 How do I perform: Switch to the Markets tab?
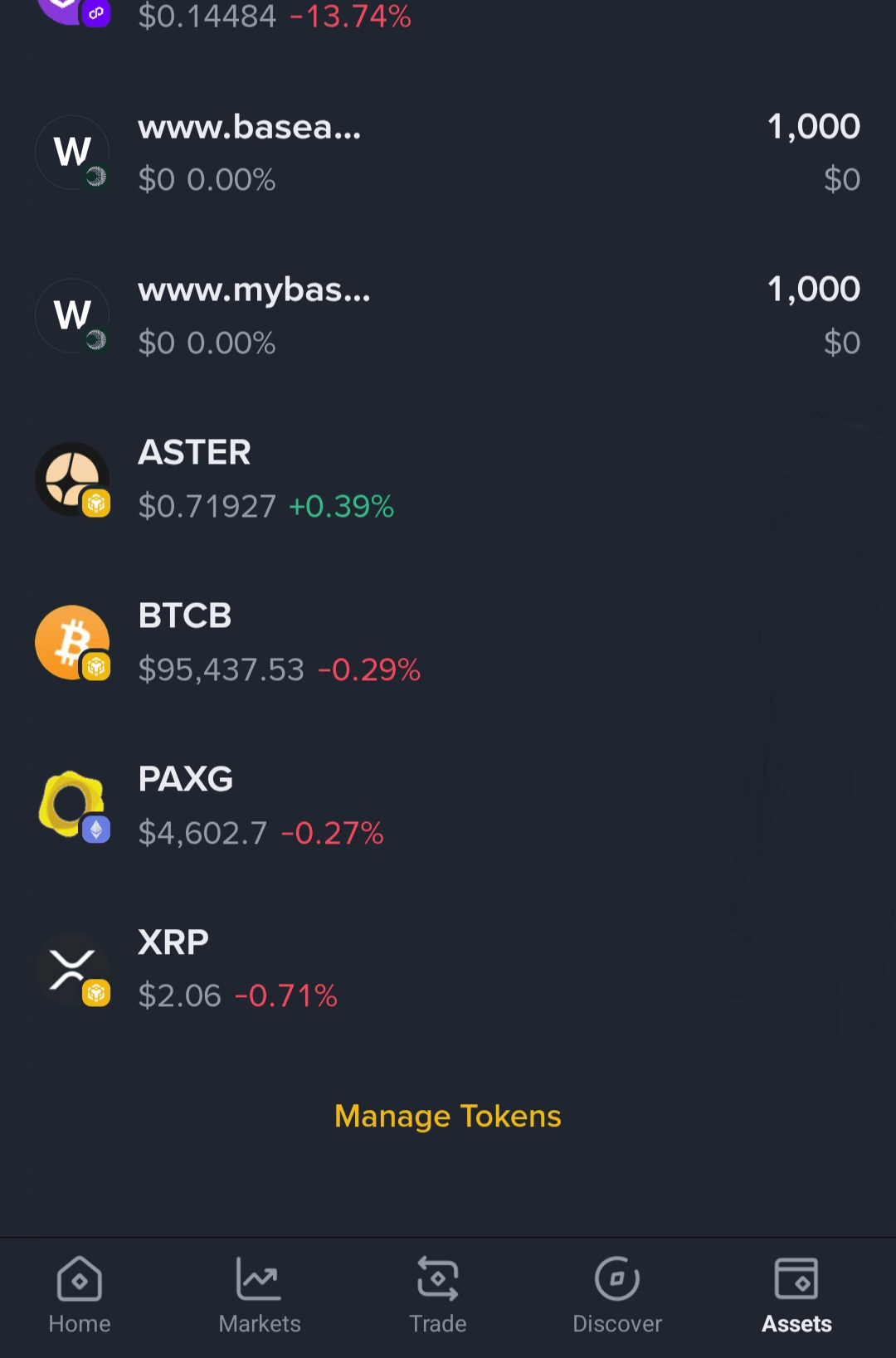point(260,1295)
